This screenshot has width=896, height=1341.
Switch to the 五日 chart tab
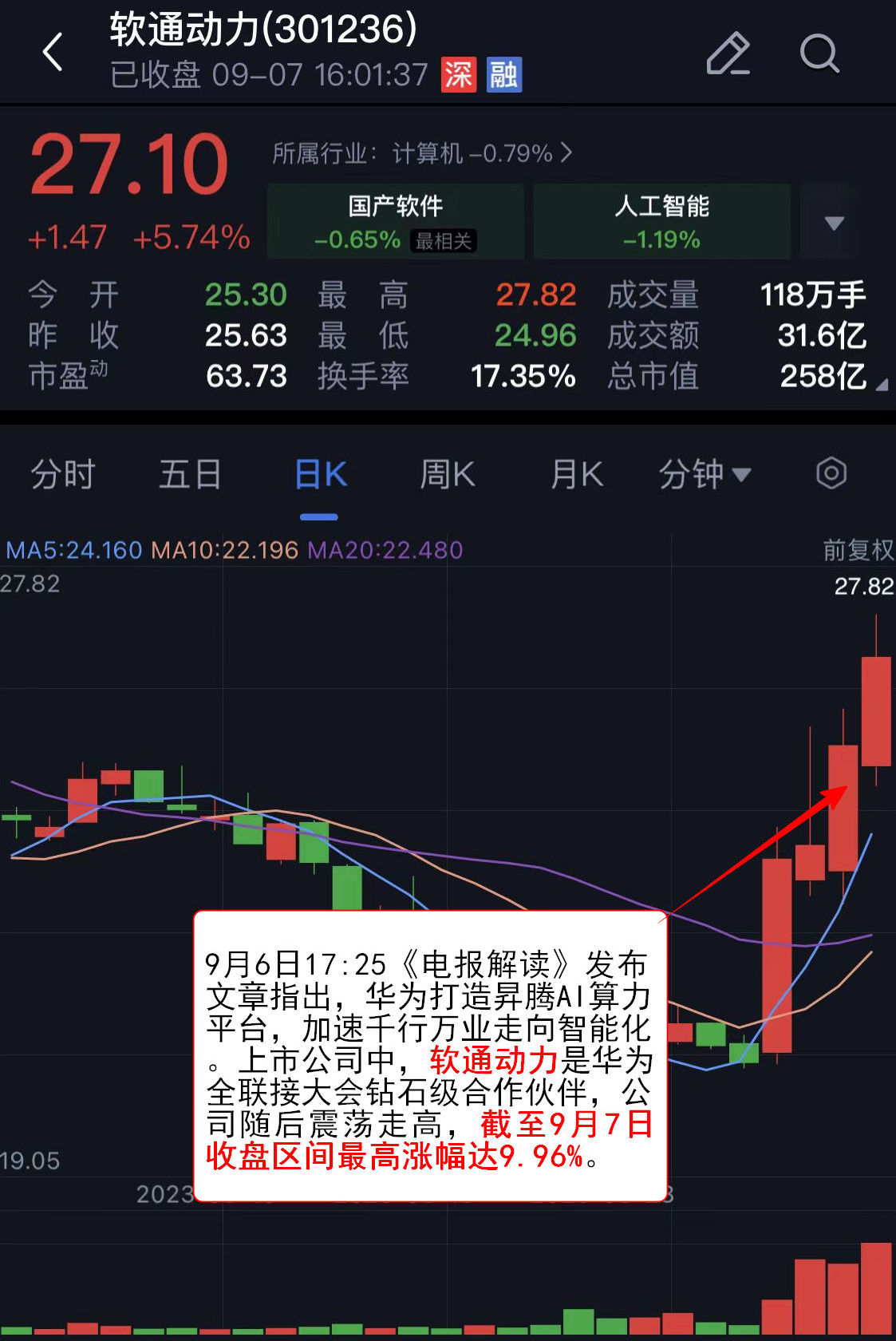pos(190,474)
